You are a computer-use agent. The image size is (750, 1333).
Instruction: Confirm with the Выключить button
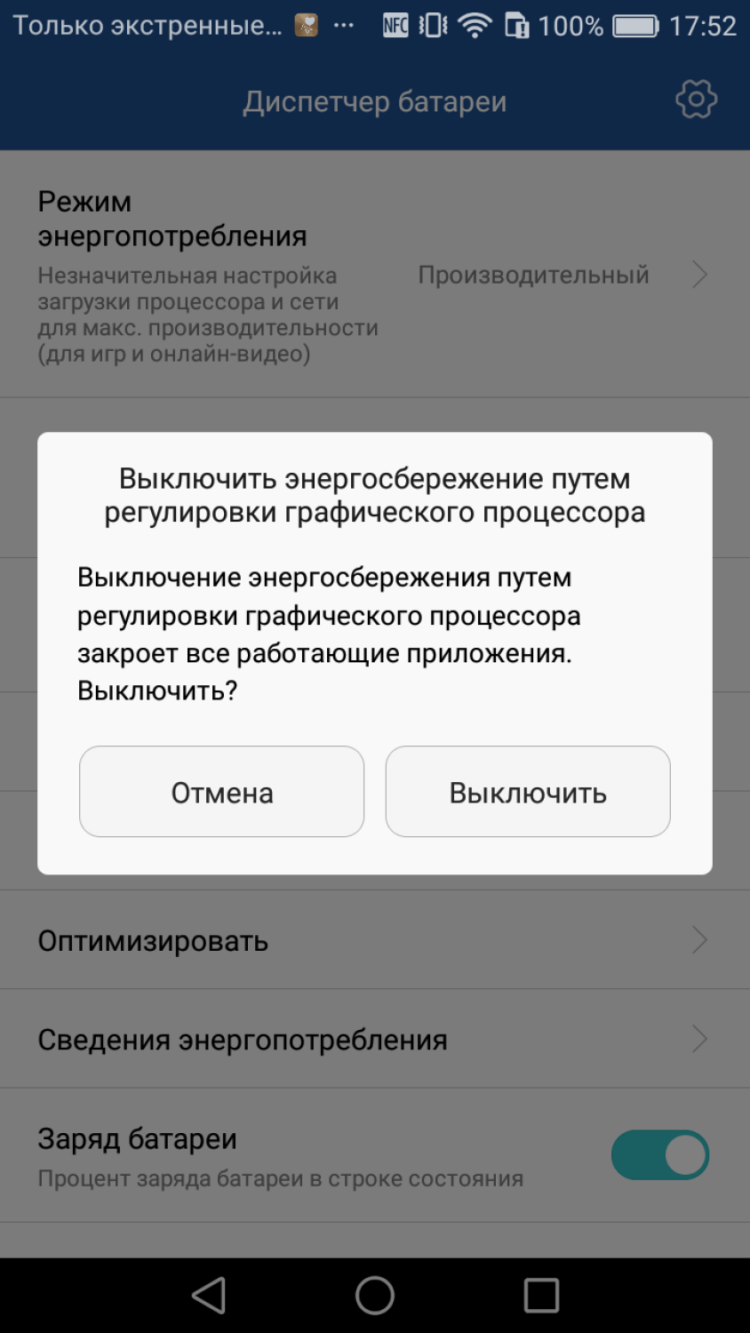[x=527, y=791]
